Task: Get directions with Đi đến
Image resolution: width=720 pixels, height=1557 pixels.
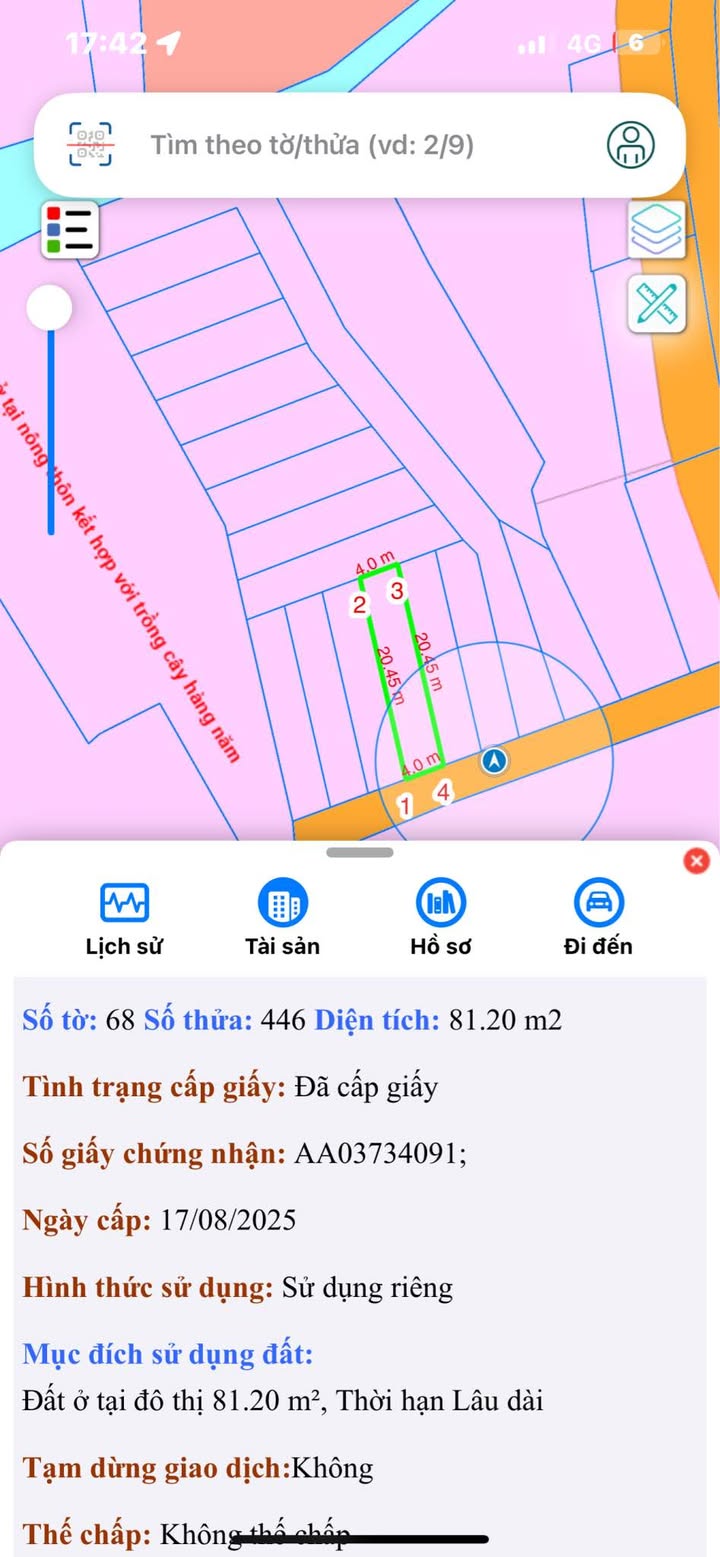Action: (x=598, y=920)
